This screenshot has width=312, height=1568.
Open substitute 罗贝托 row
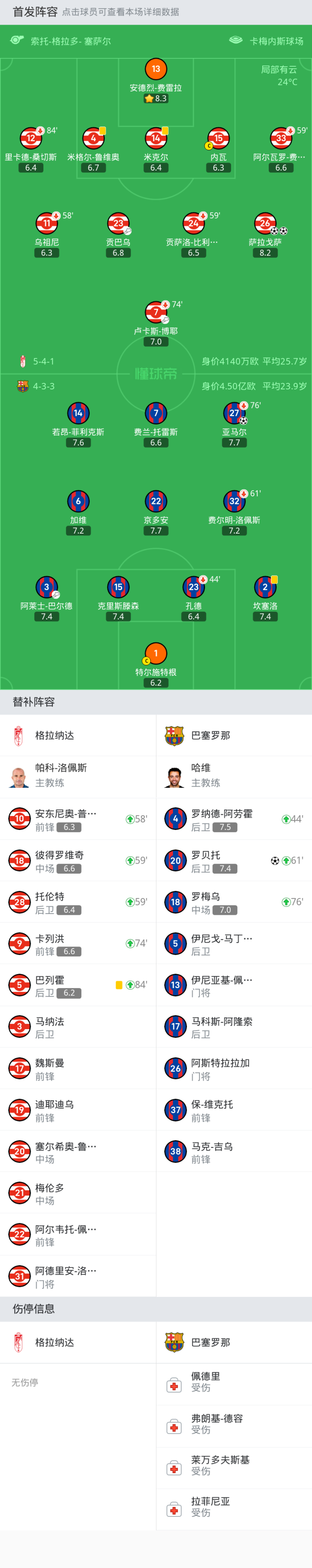234,861
